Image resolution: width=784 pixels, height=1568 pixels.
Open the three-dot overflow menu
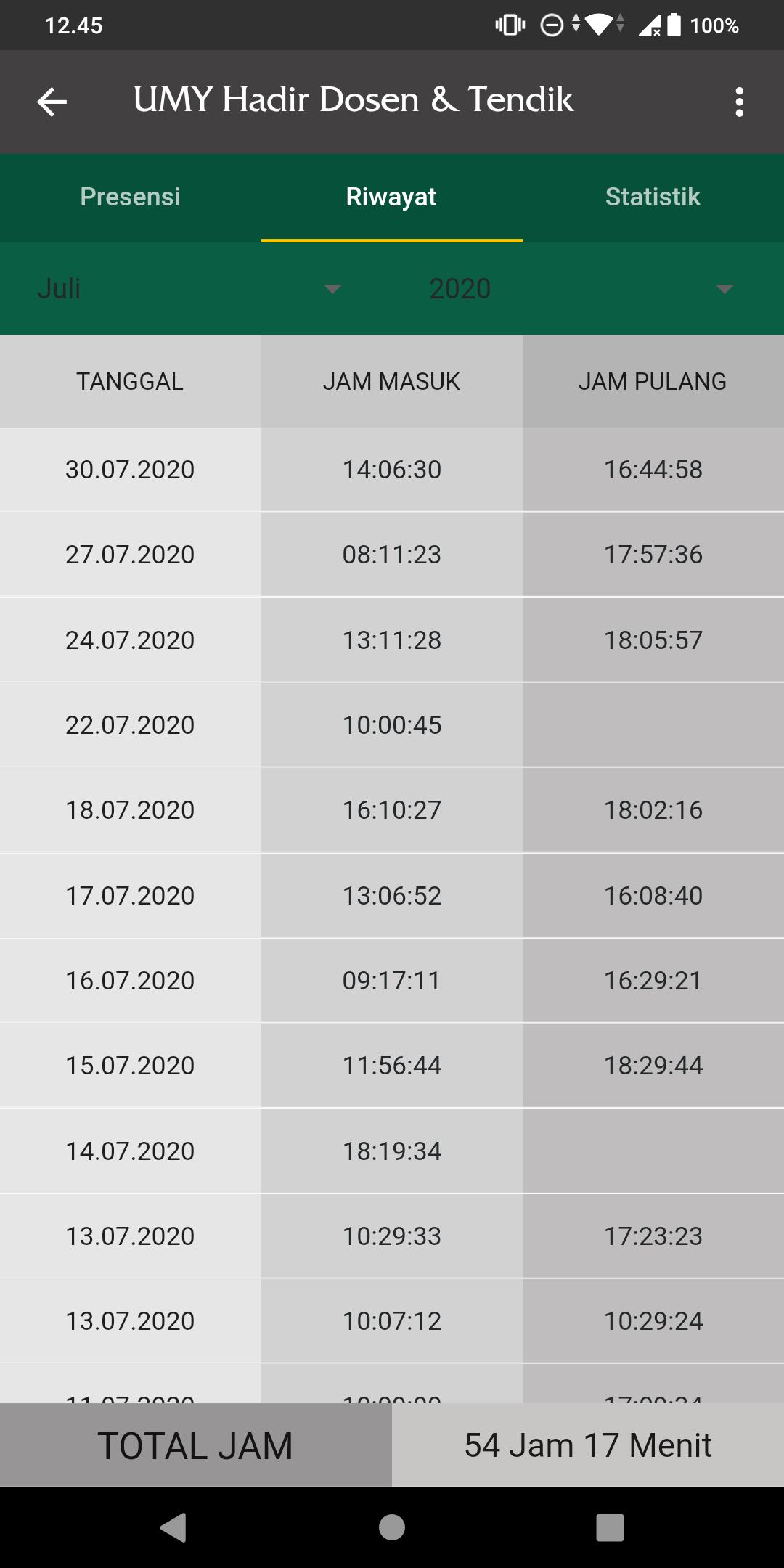point(739,102)
